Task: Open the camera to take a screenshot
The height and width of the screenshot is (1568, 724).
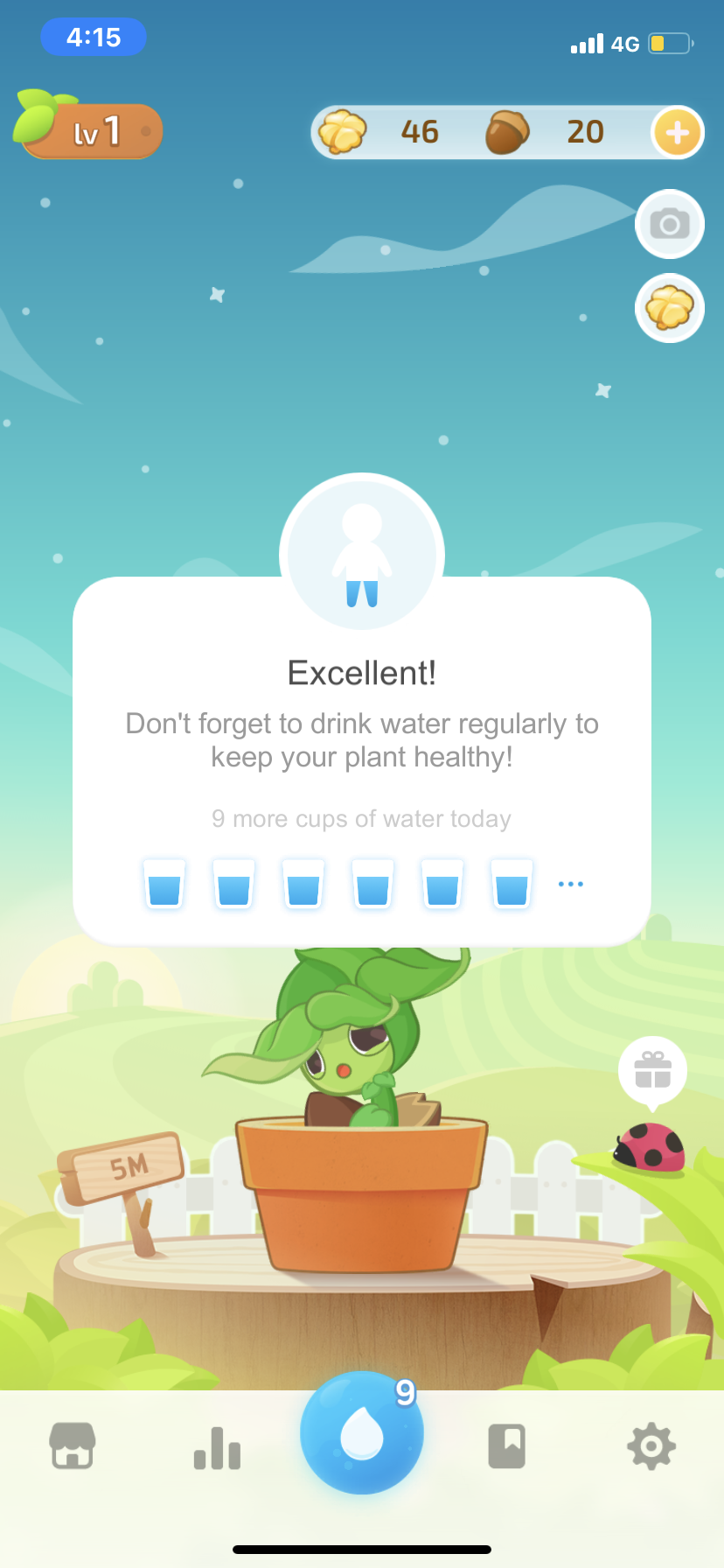Action: 670,224
